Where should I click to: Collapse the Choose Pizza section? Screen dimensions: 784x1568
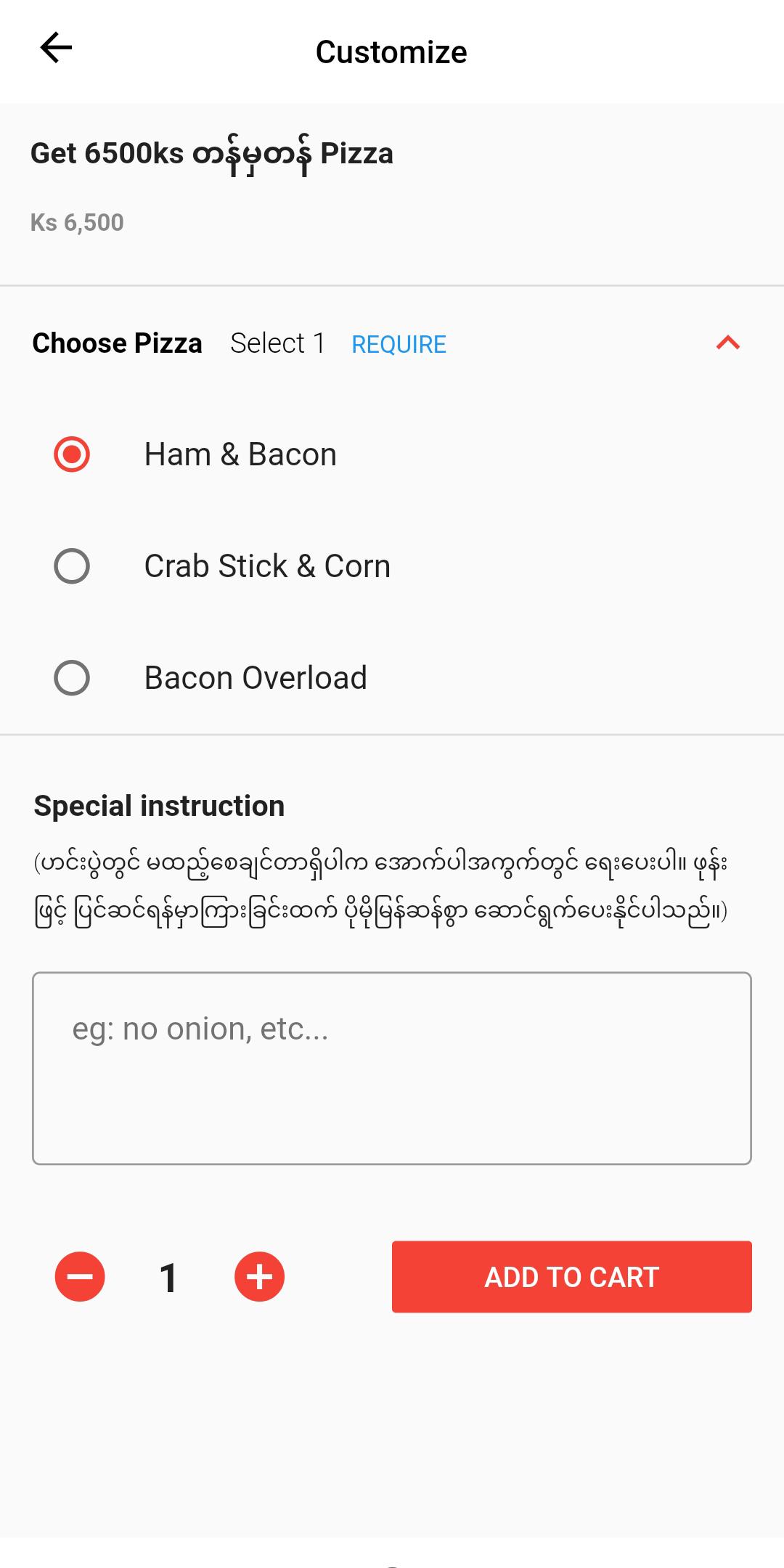point(727,343)
